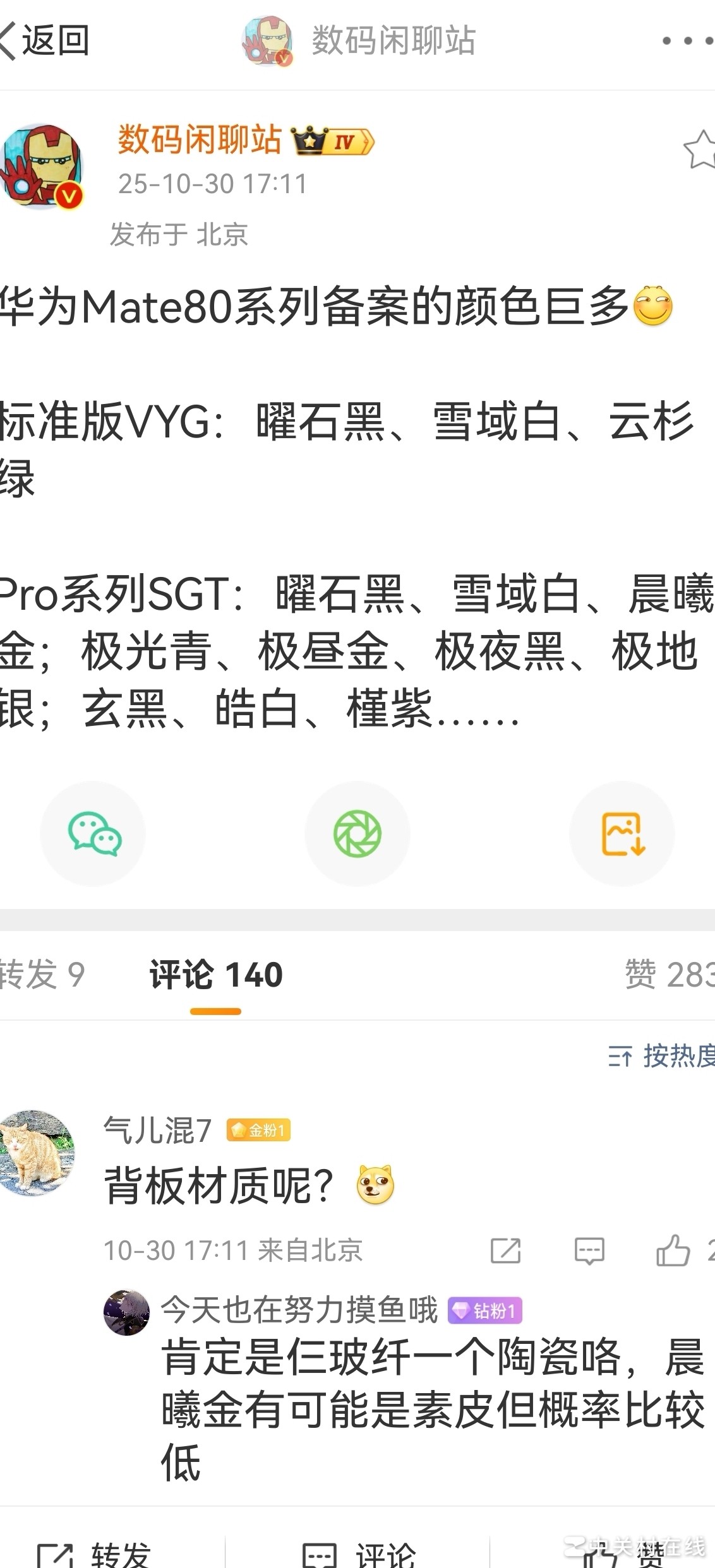This screenshot has height=1568, width=715.
Task: Share the post to WeChat
Action: 93,834
